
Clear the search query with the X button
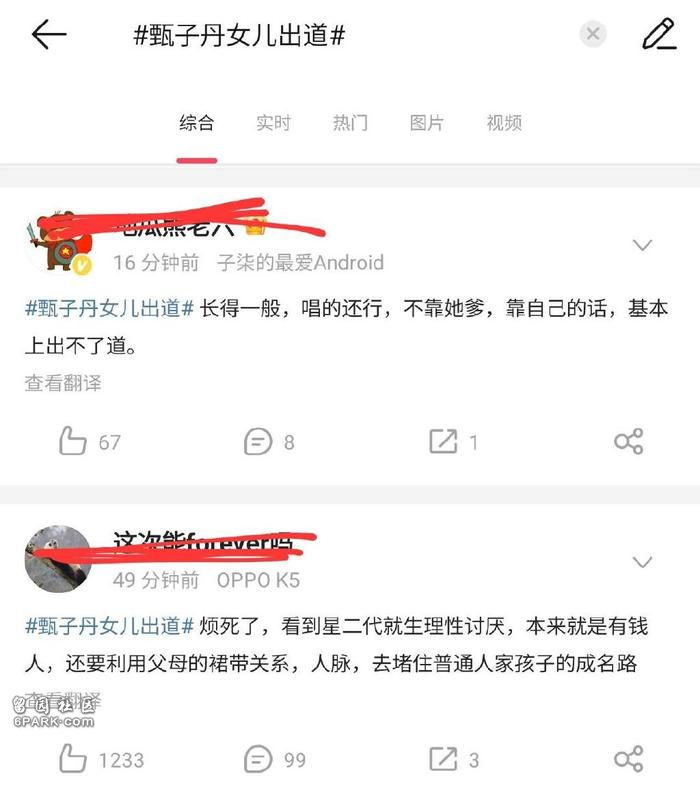593,35
